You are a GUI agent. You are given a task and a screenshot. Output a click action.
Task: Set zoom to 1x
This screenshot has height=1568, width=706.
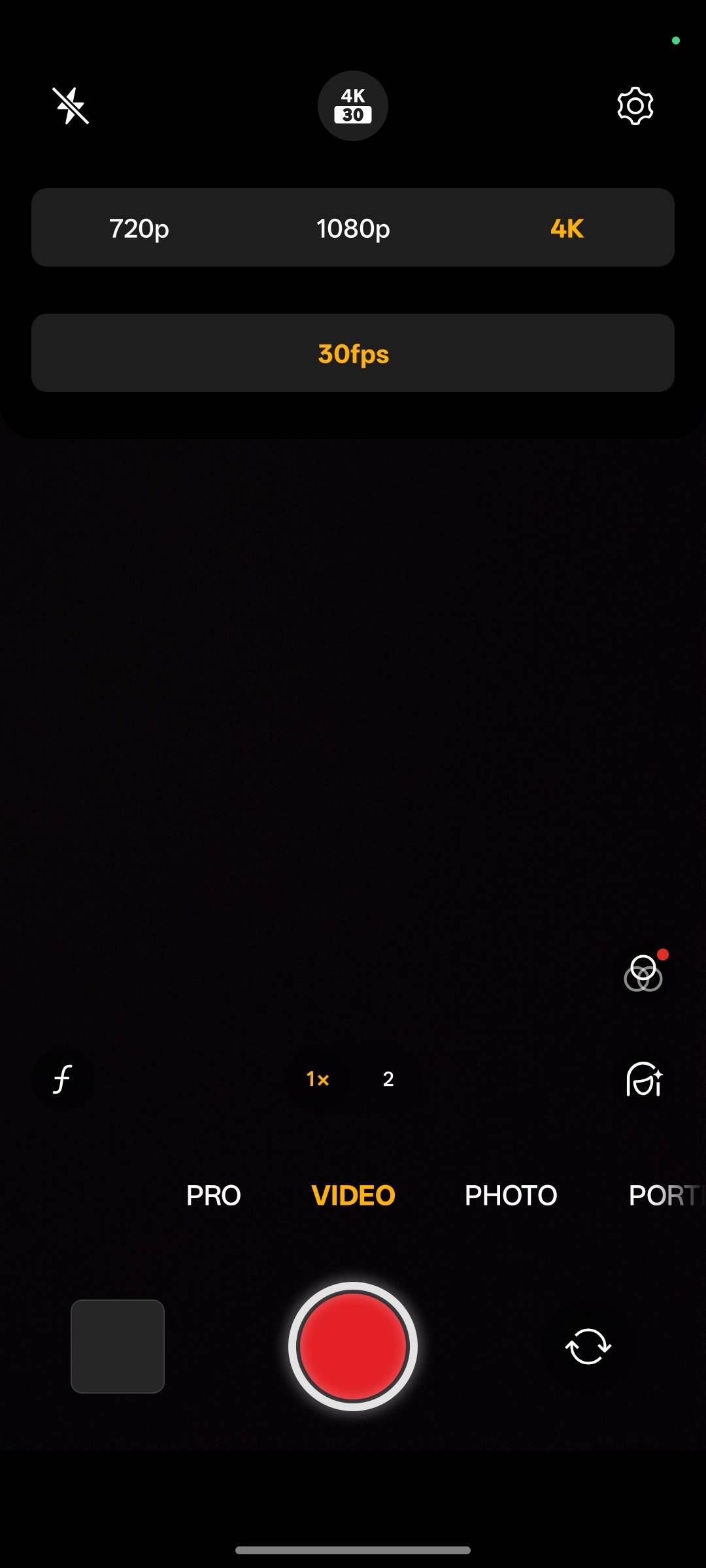pos(318,1079)
